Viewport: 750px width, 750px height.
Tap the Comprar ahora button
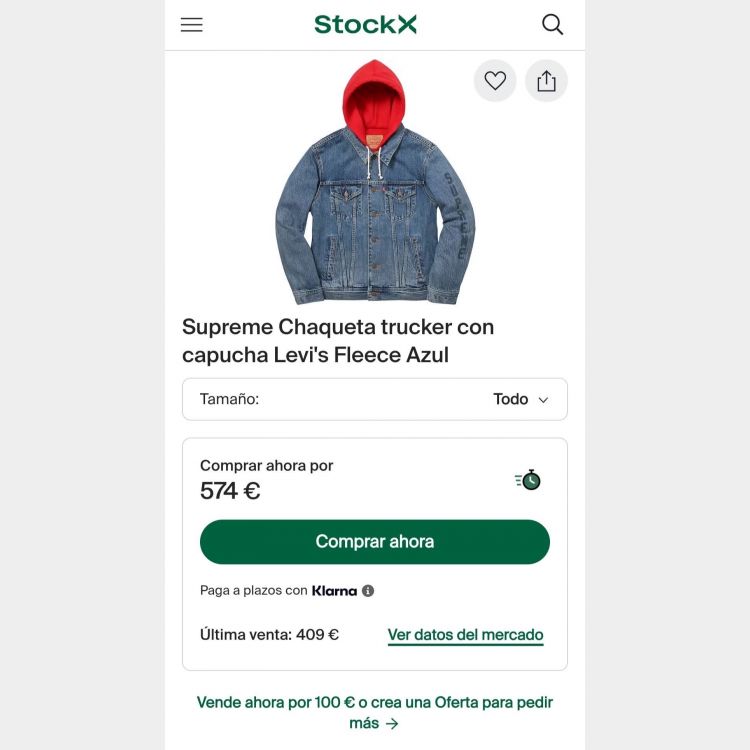click(375, 542)
